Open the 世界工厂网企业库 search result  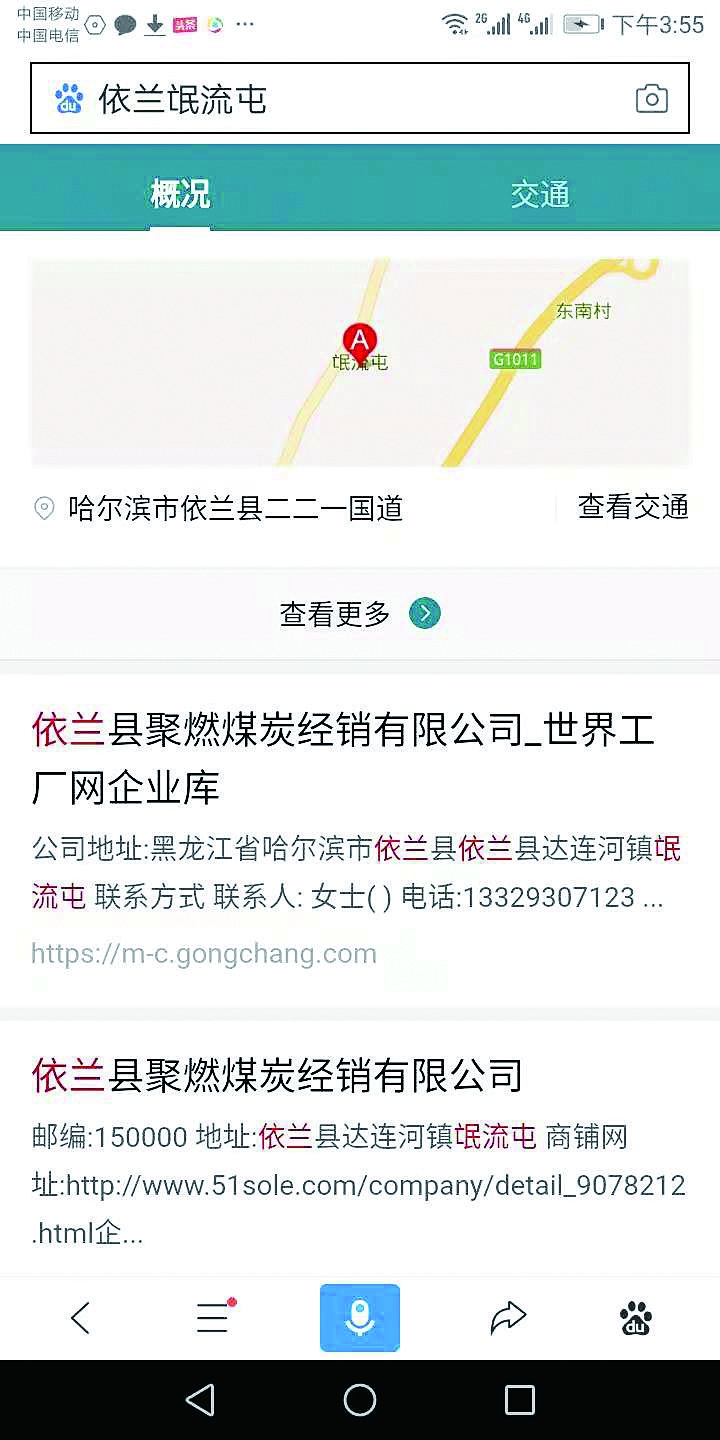[343, 758]
